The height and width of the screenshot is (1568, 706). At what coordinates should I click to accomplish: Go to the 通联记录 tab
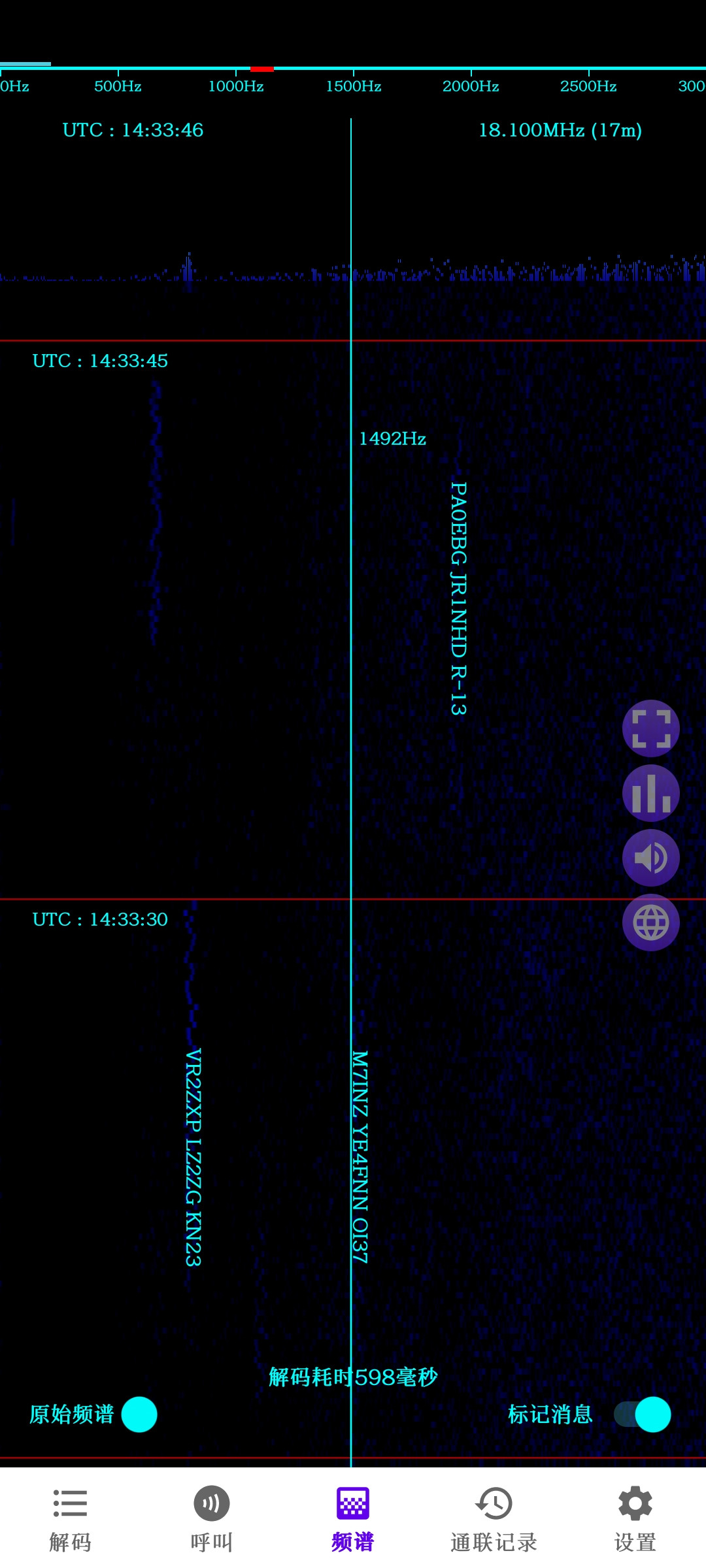click(x=494, y=1520)
